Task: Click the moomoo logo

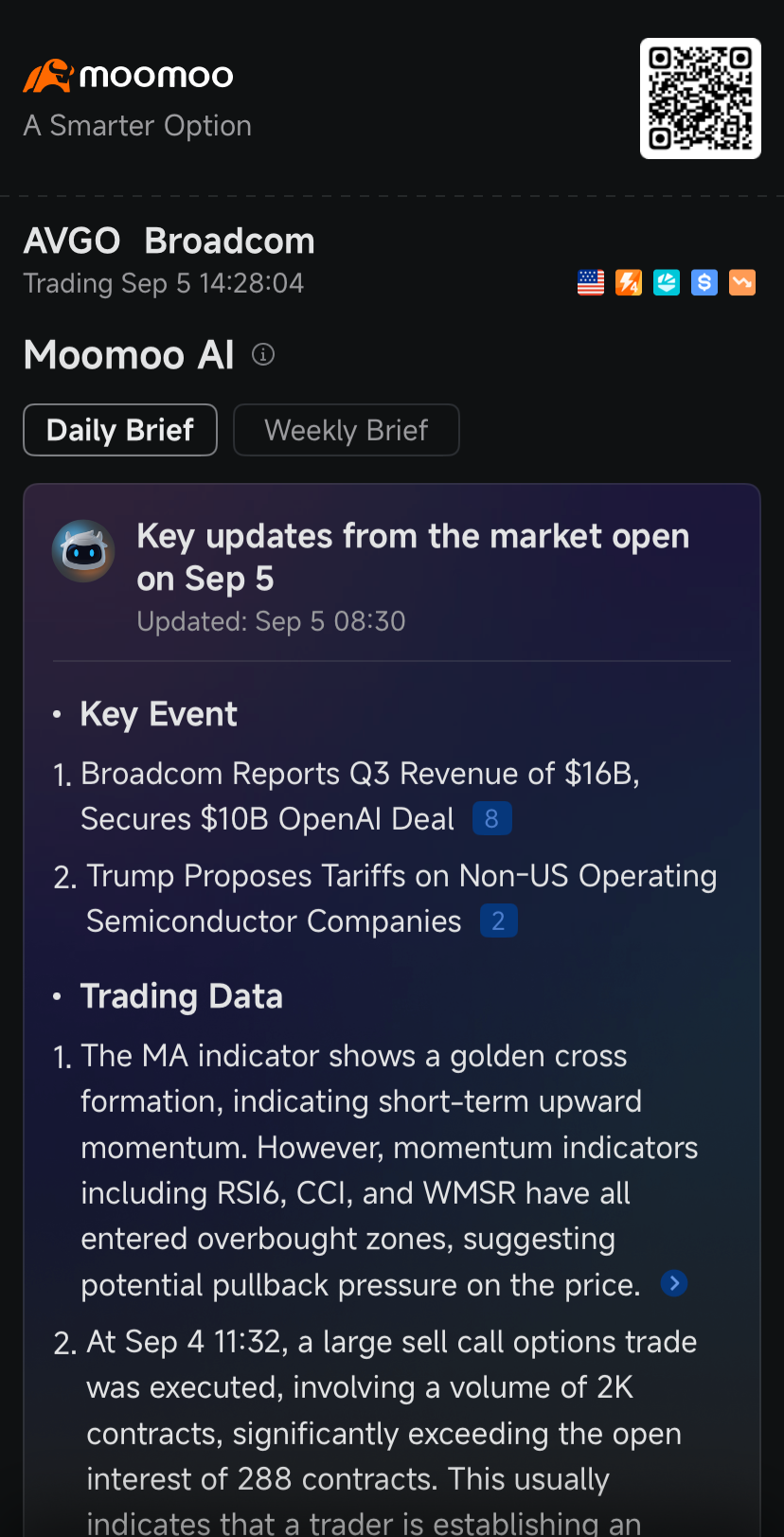Action: pos(126,75)
